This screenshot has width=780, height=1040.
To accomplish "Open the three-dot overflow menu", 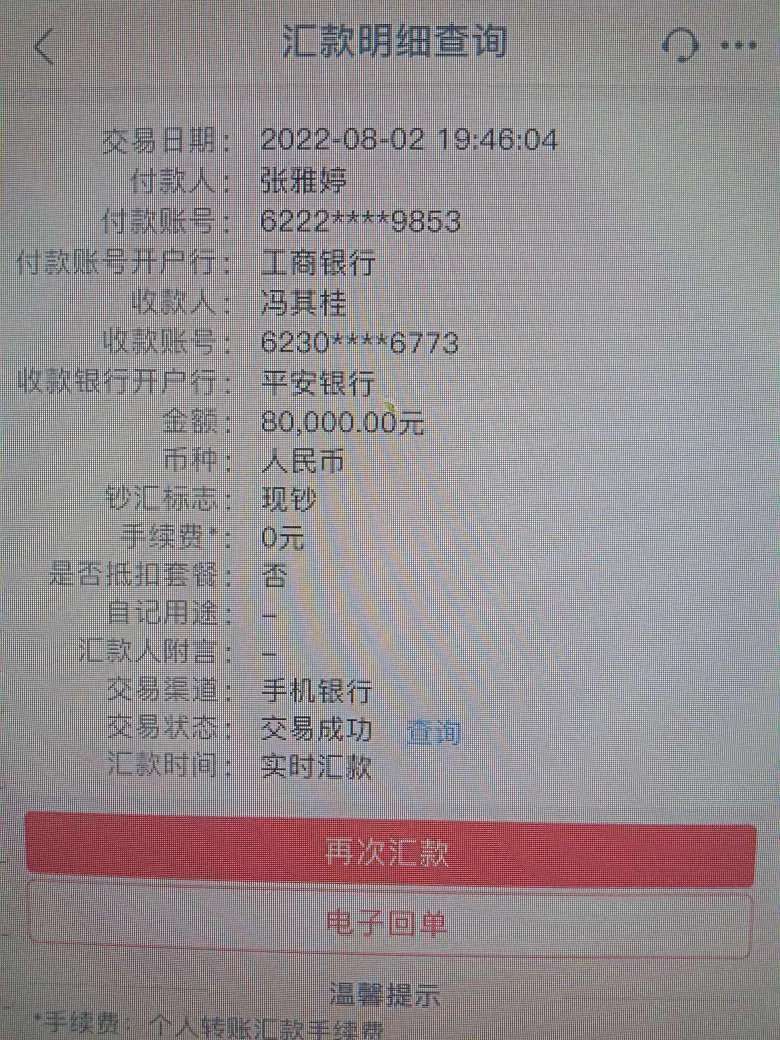I will coord(739,46).
